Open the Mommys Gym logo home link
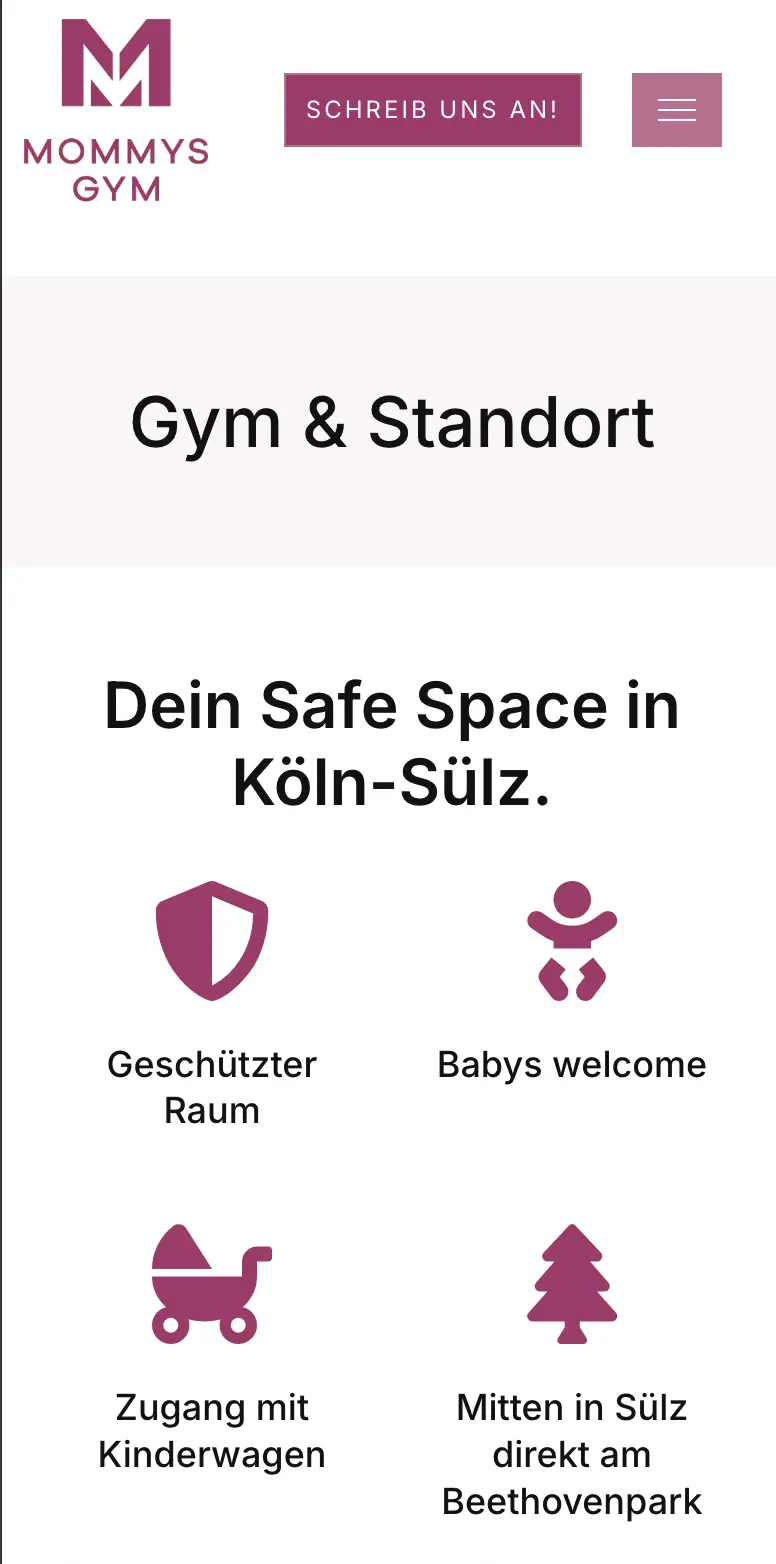 (x=116, y=110)
